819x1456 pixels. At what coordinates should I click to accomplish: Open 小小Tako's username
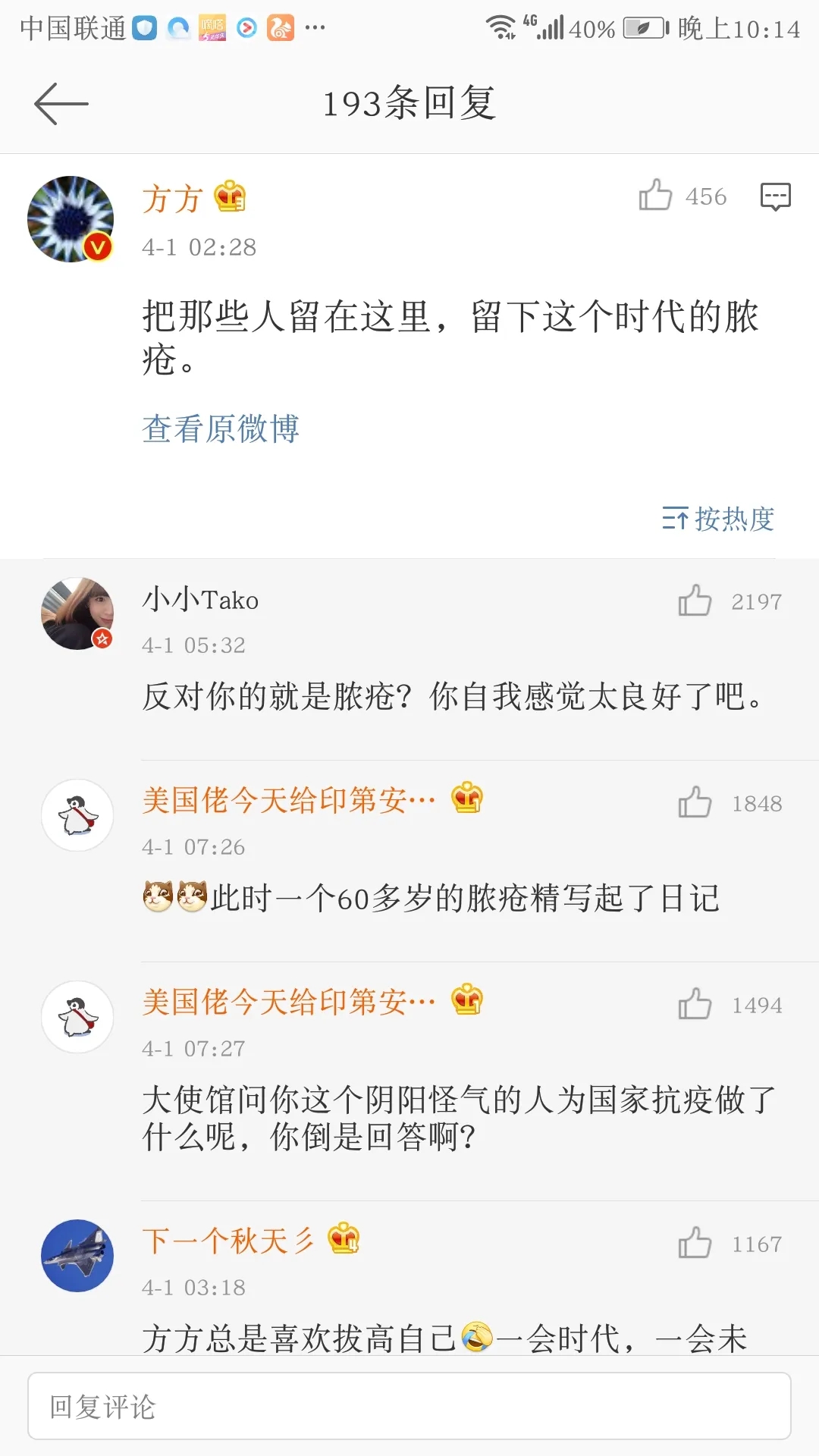coord(200,600)
